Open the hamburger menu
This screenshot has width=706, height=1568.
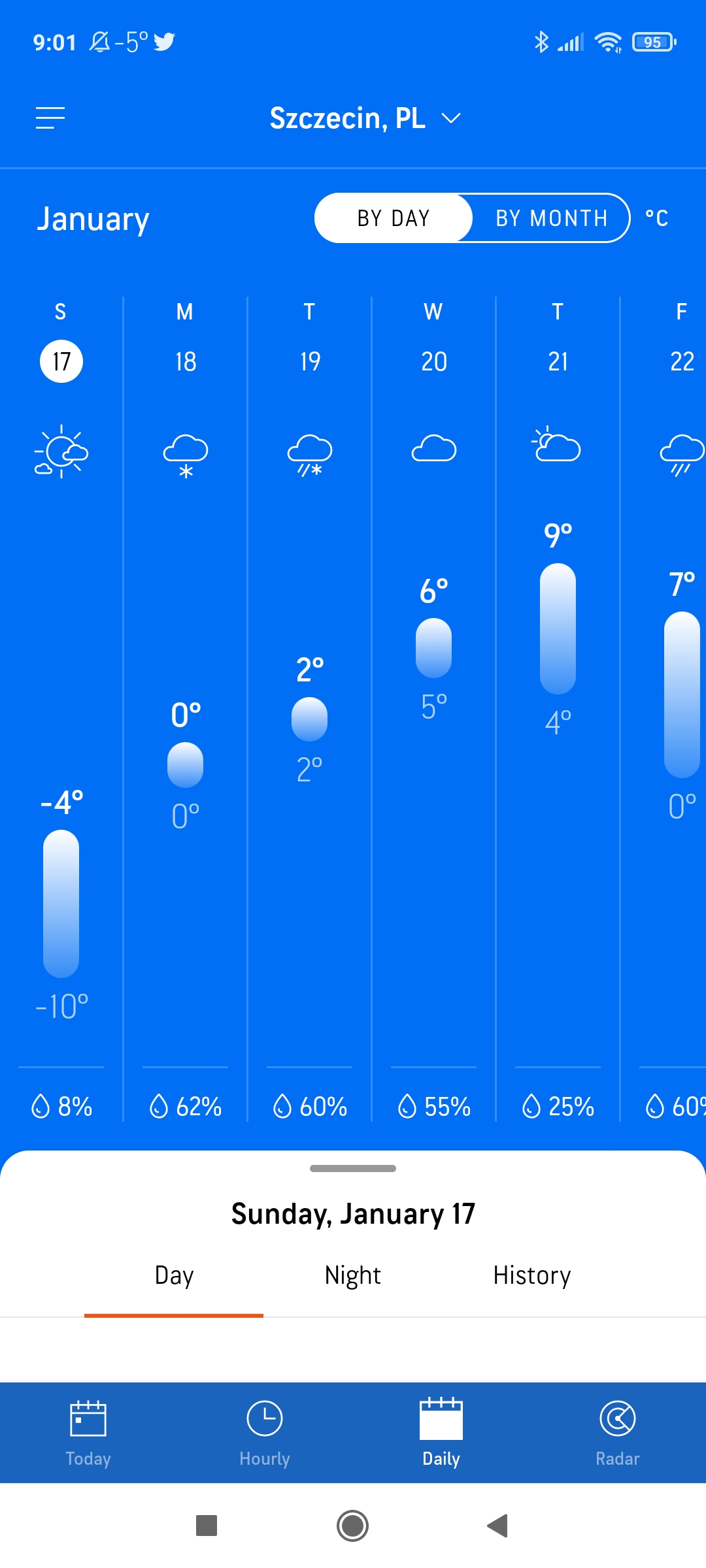pos(50,118)
